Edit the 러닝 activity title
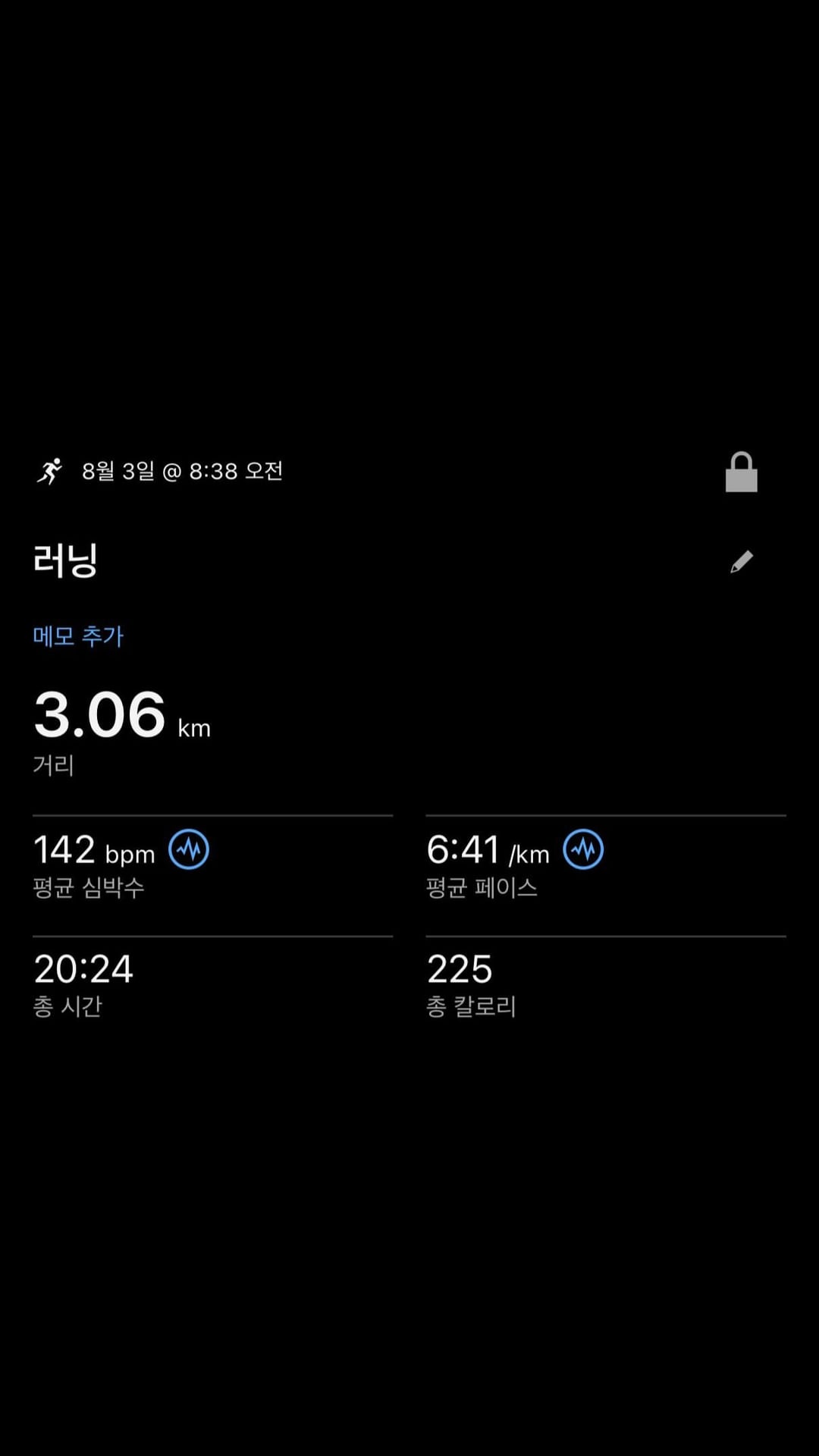 [x=741, y=562]
